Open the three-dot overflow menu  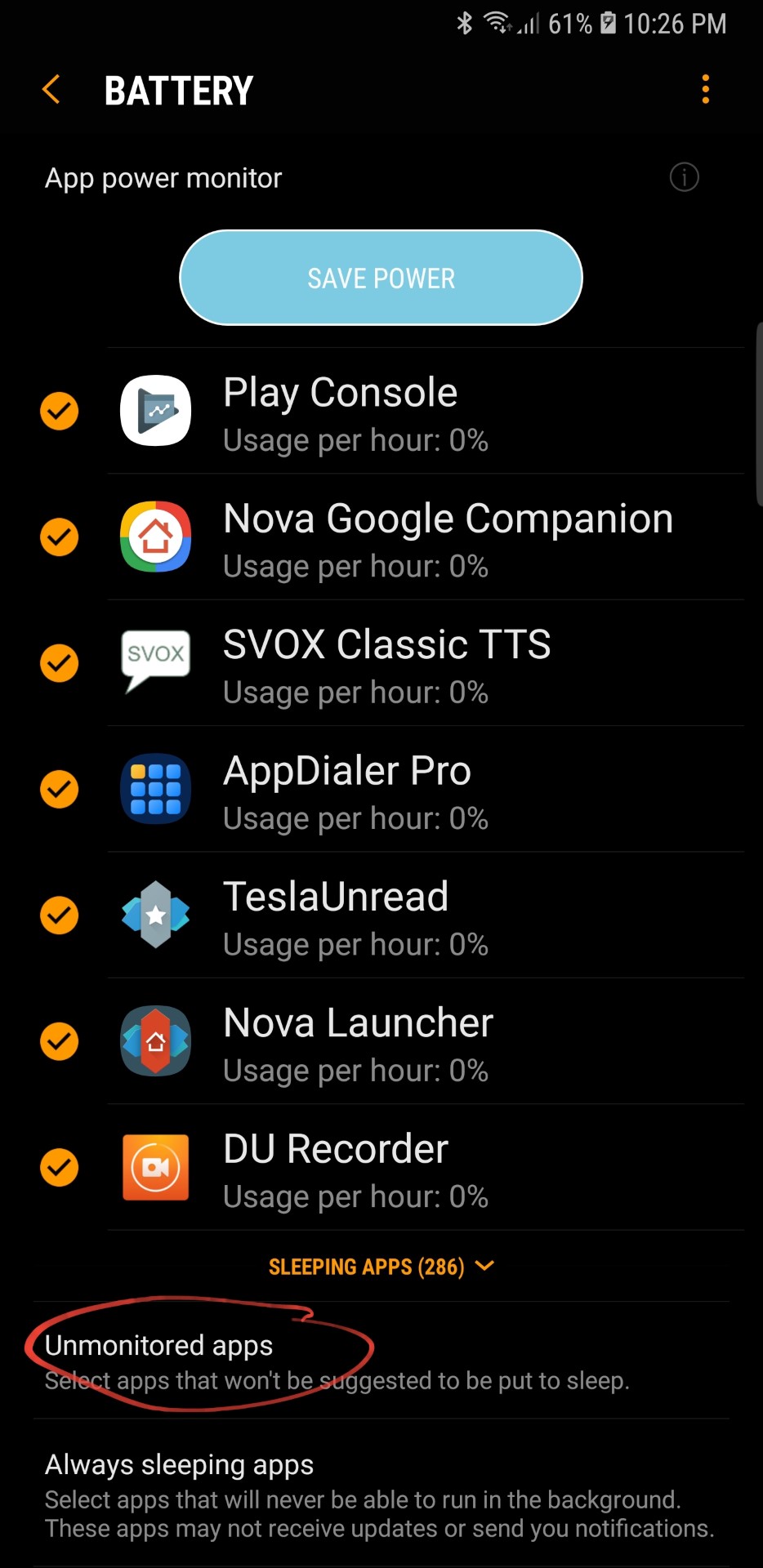click(706, 90)
